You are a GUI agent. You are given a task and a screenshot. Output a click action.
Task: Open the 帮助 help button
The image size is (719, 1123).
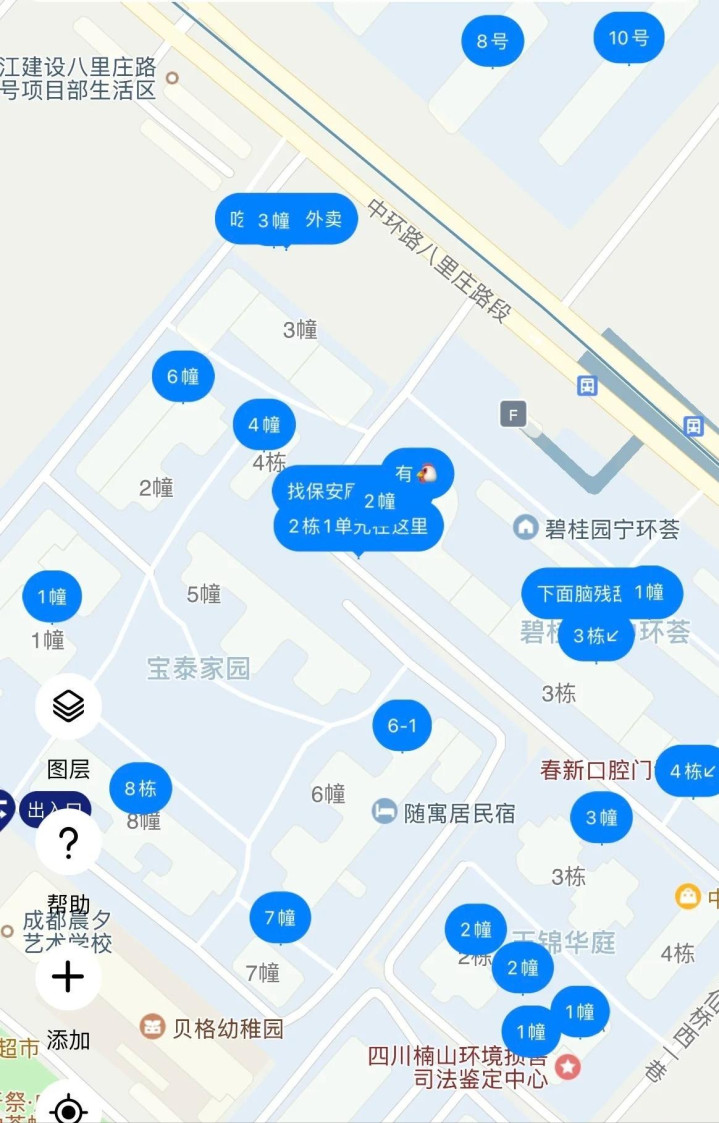[69, 842]
